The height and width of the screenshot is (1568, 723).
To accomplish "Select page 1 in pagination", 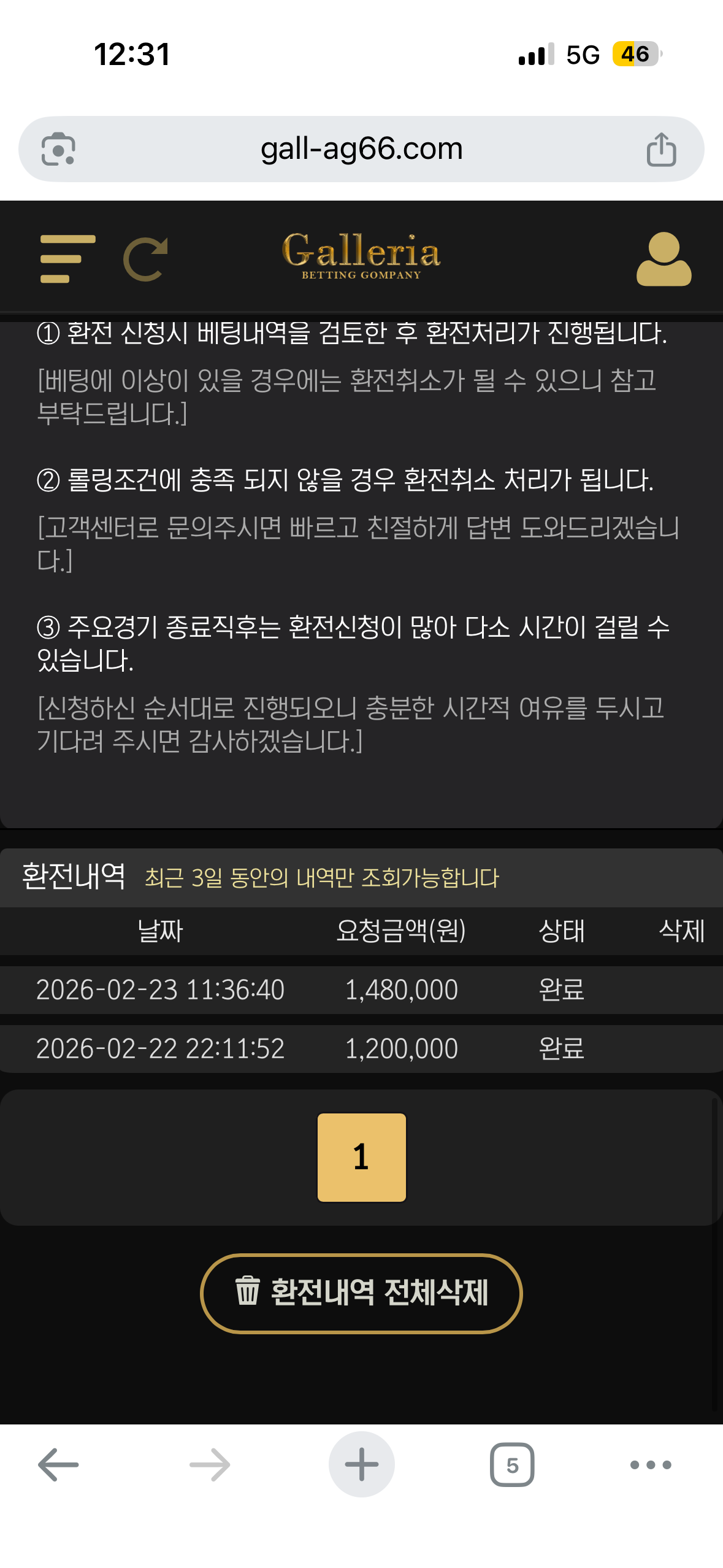I will 361,1157.
